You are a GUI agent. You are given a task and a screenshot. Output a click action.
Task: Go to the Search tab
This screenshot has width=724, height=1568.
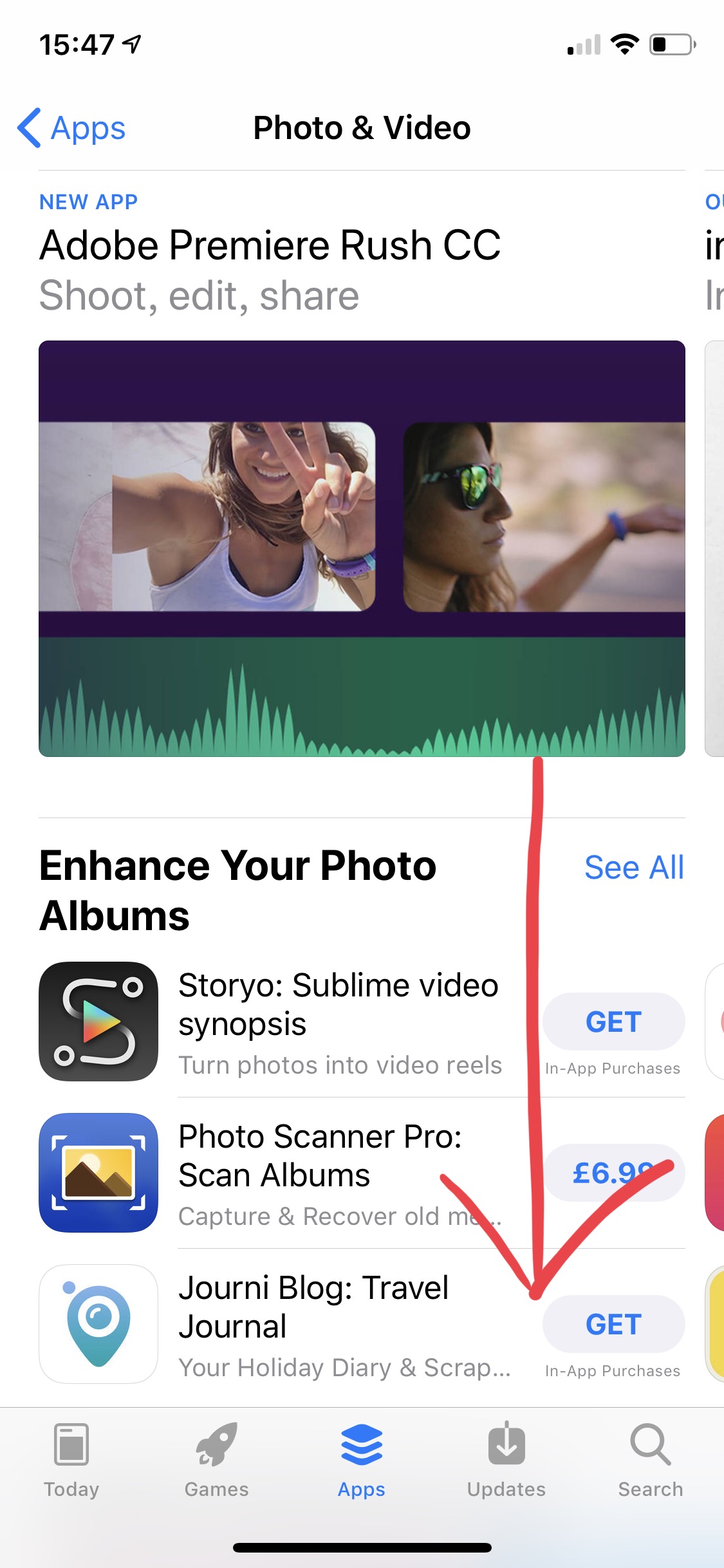pos(650,1461)
